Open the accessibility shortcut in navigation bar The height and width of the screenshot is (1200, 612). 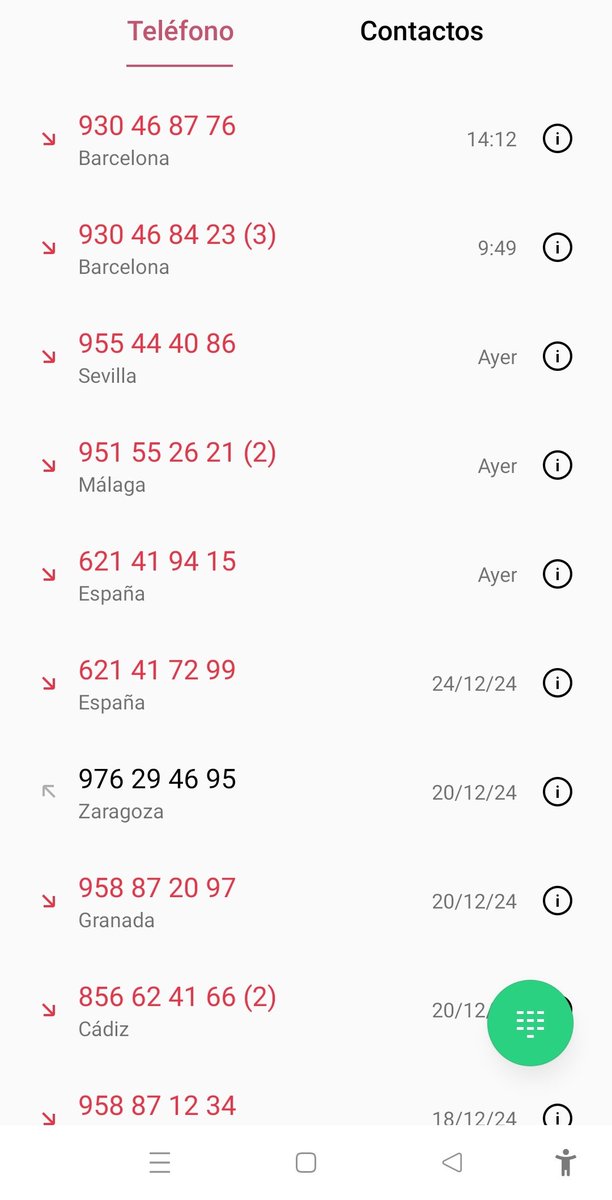(565, 1162)
